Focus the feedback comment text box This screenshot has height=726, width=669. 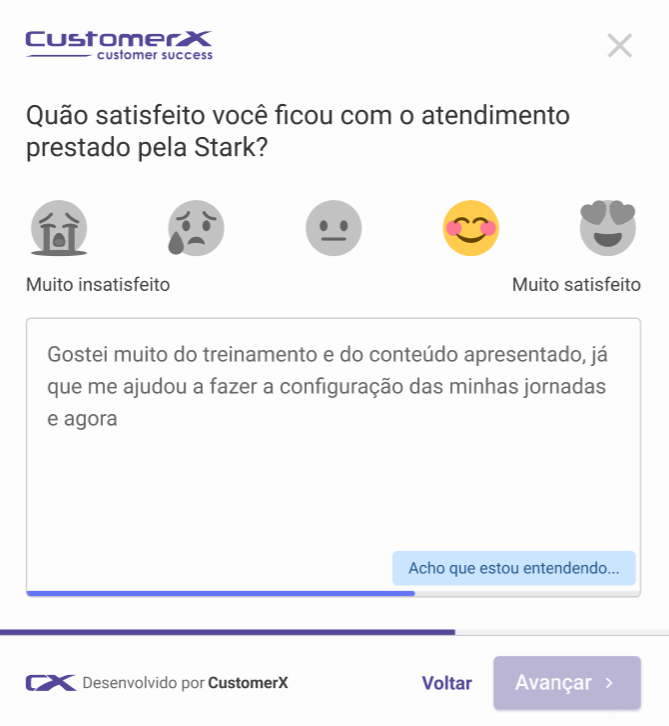point(333,470)
